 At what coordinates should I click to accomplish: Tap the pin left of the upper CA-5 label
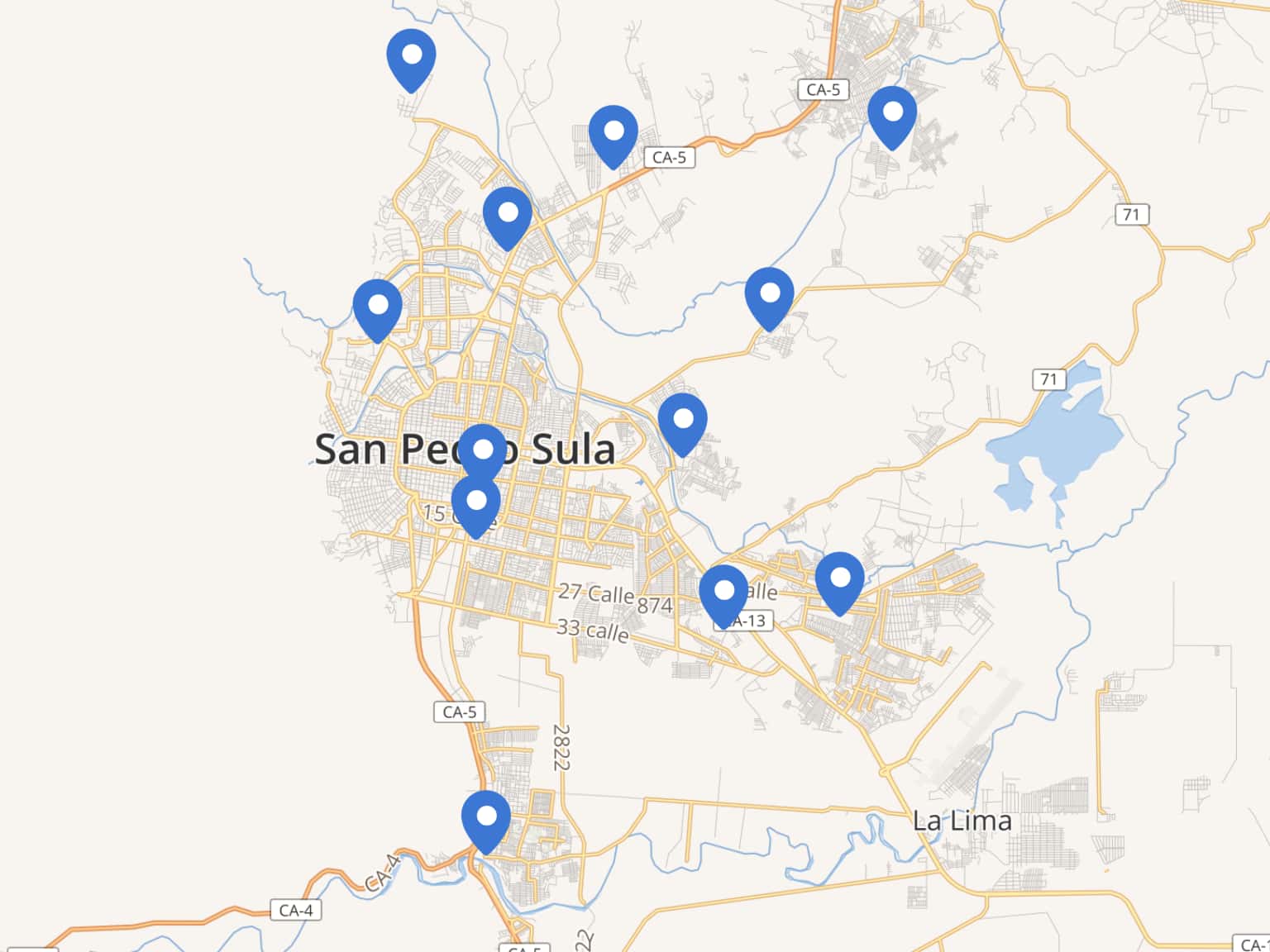(x=614, y=132)
